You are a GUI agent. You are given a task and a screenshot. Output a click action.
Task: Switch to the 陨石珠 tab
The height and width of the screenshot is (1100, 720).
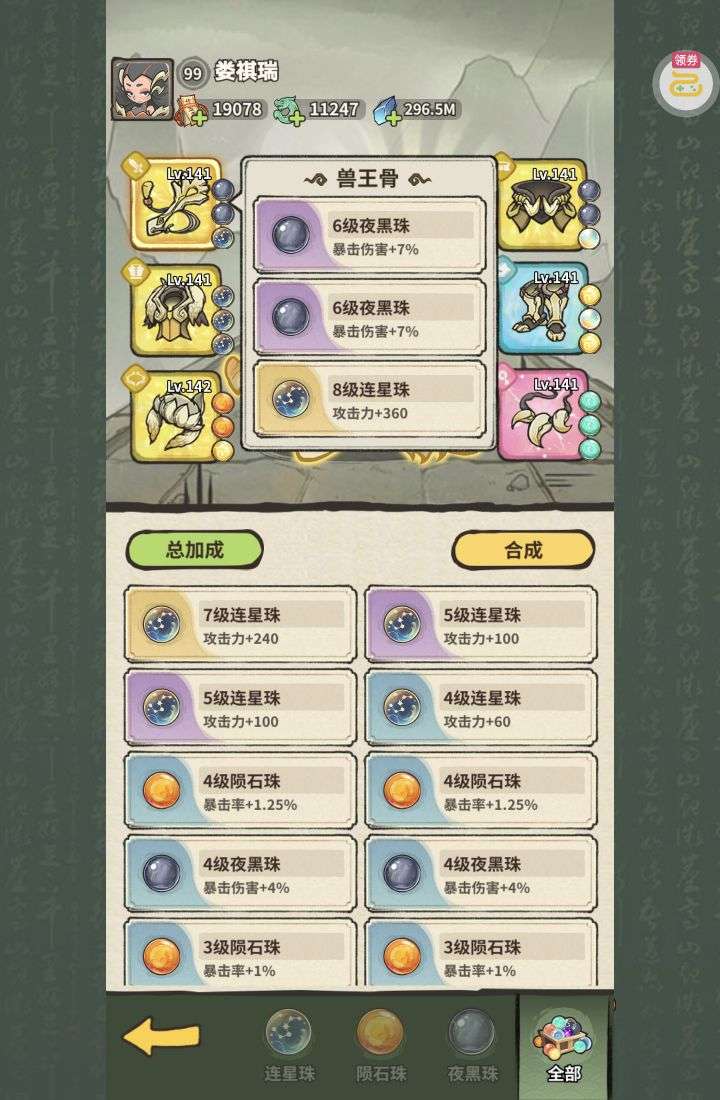381,1045
